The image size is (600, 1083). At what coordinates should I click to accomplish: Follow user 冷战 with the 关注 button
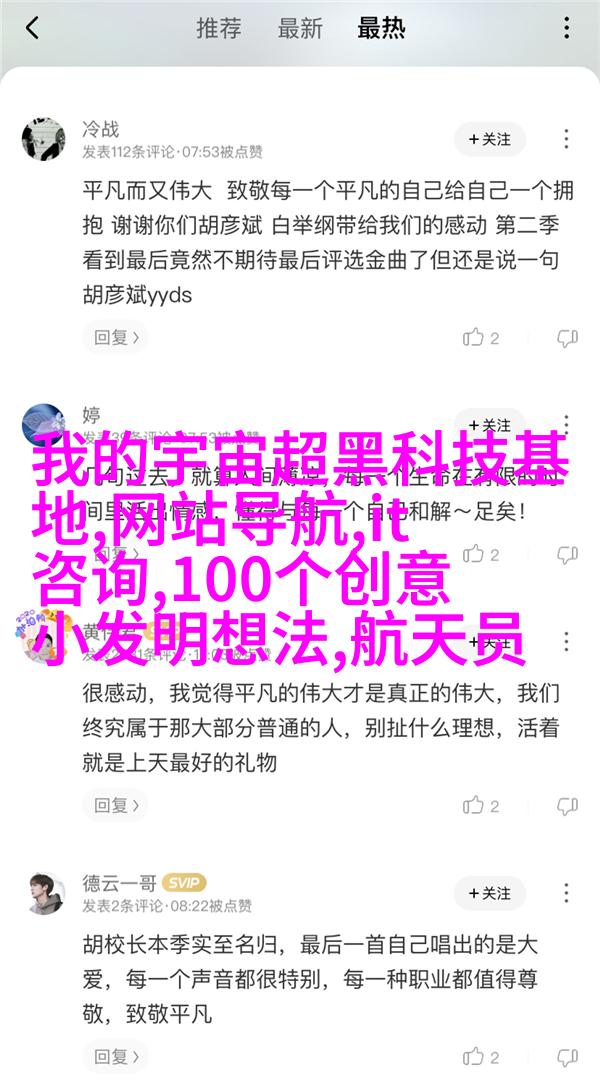490,140
